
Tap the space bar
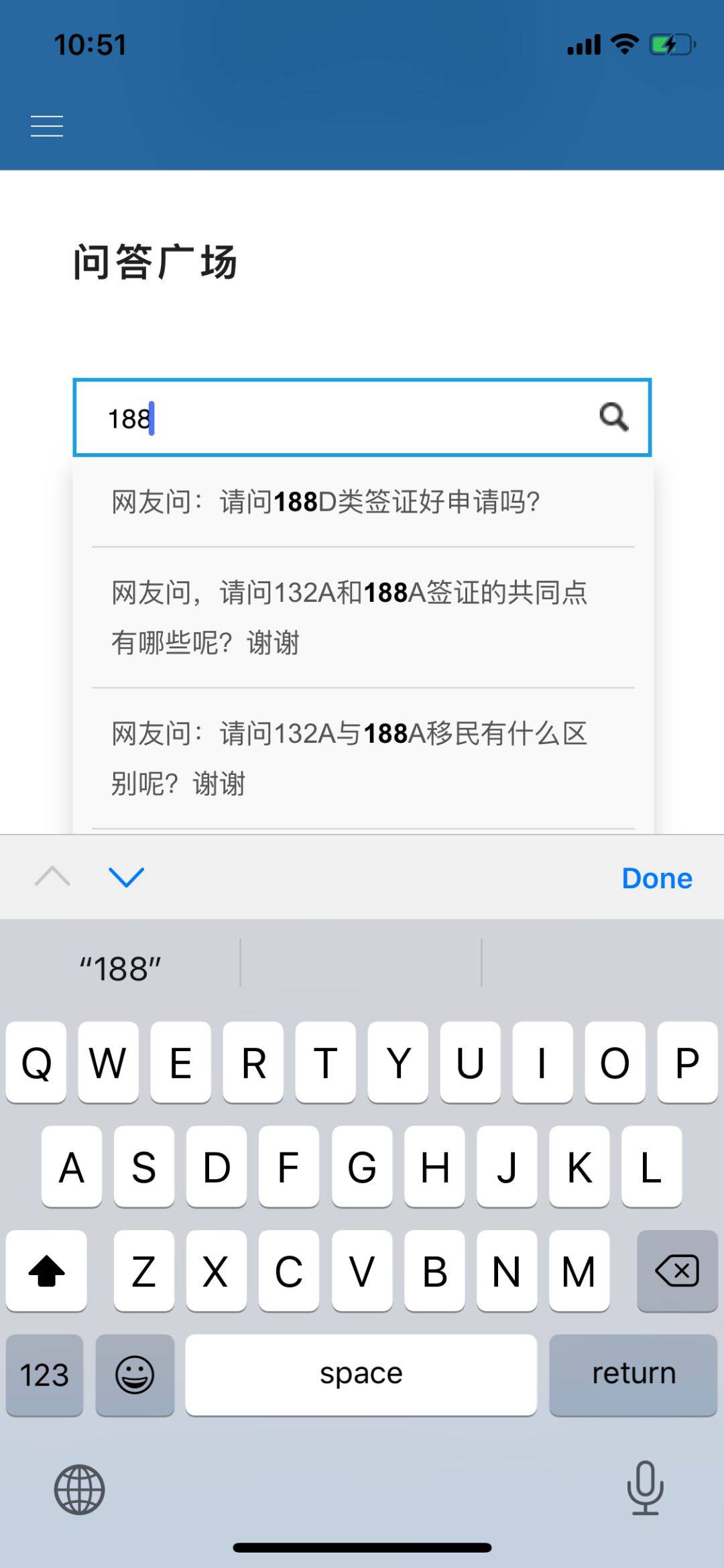(361, 1375)
